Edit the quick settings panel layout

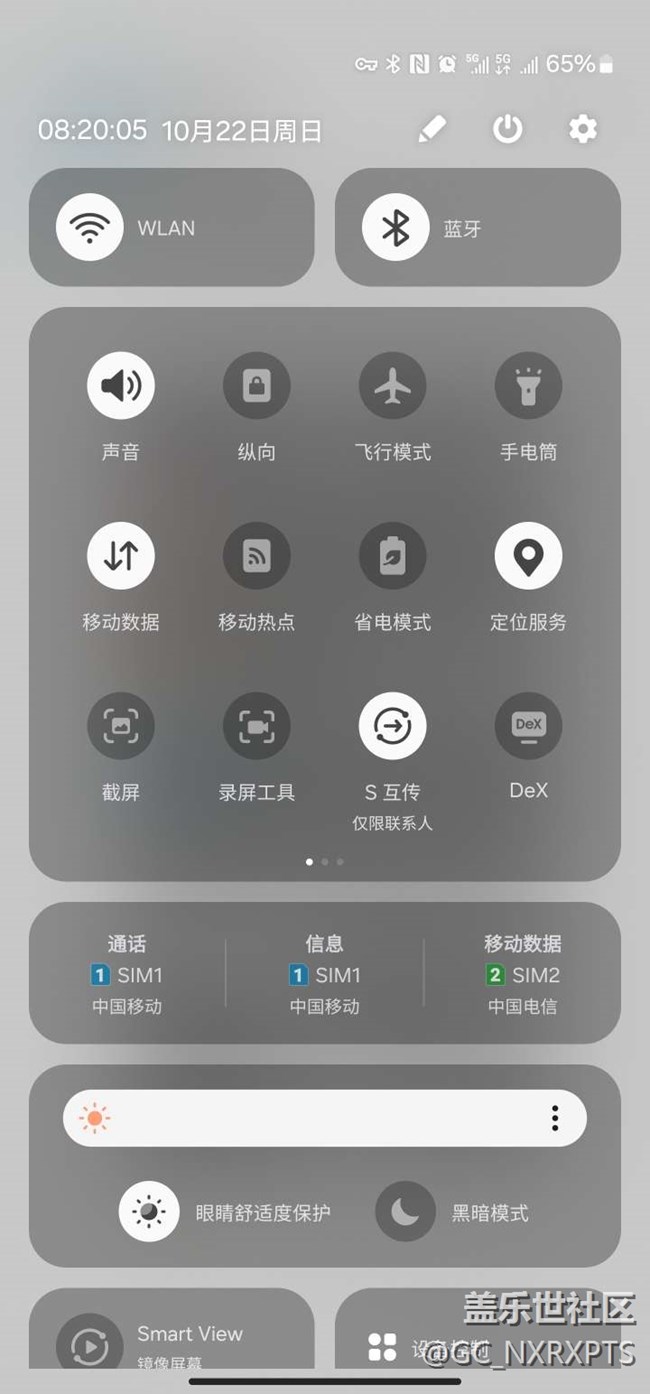[432, 129]
